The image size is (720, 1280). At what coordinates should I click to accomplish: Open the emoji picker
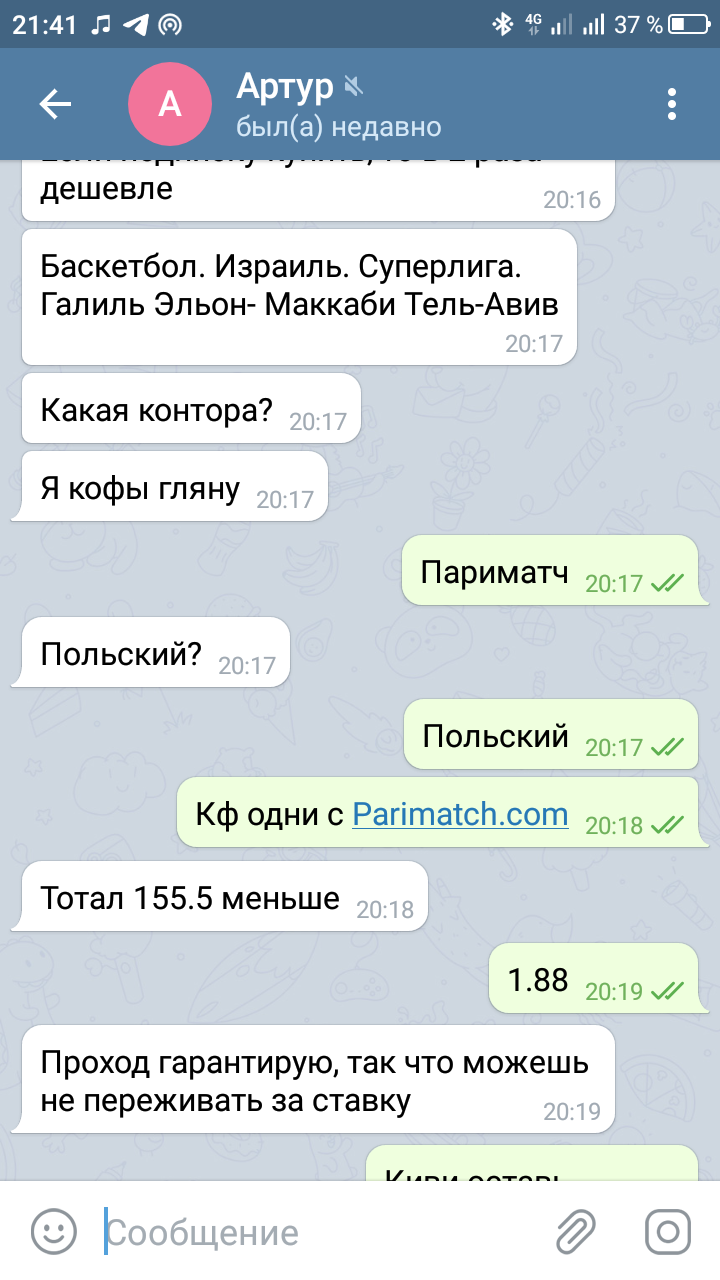click(54, 1231)
